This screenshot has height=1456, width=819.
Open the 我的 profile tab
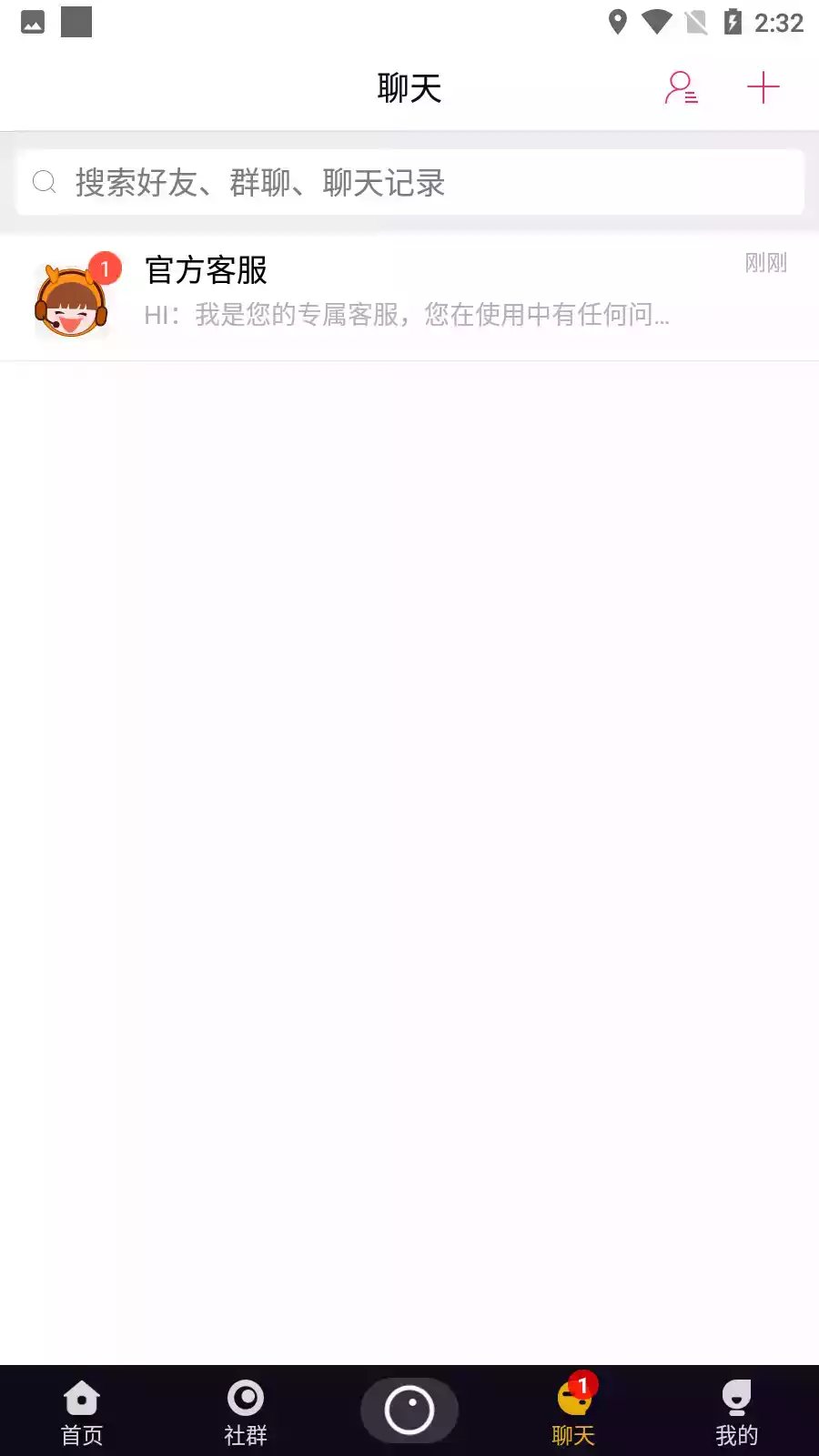pos(736,1412)
